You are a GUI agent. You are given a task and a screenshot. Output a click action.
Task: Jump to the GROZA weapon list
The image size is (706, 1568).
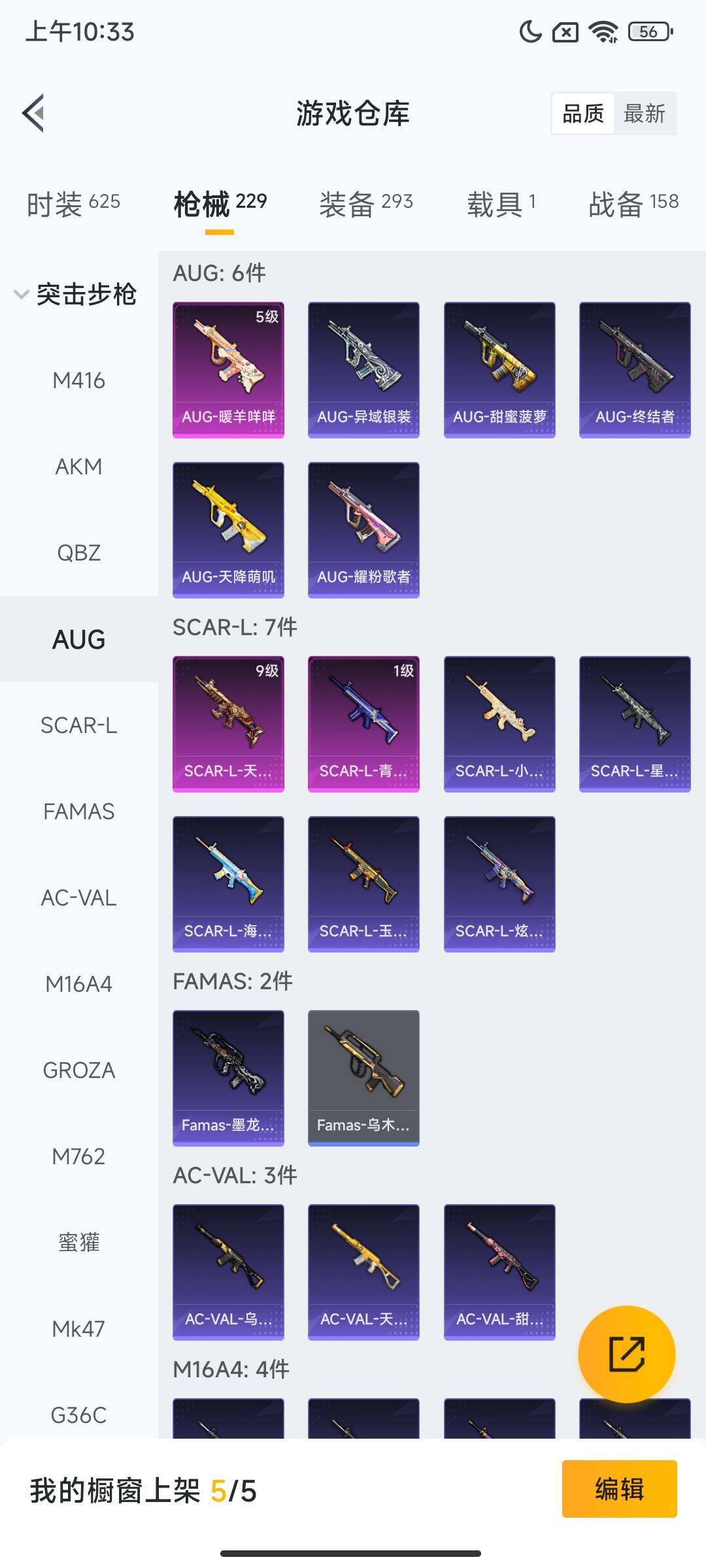[78, 1070]
